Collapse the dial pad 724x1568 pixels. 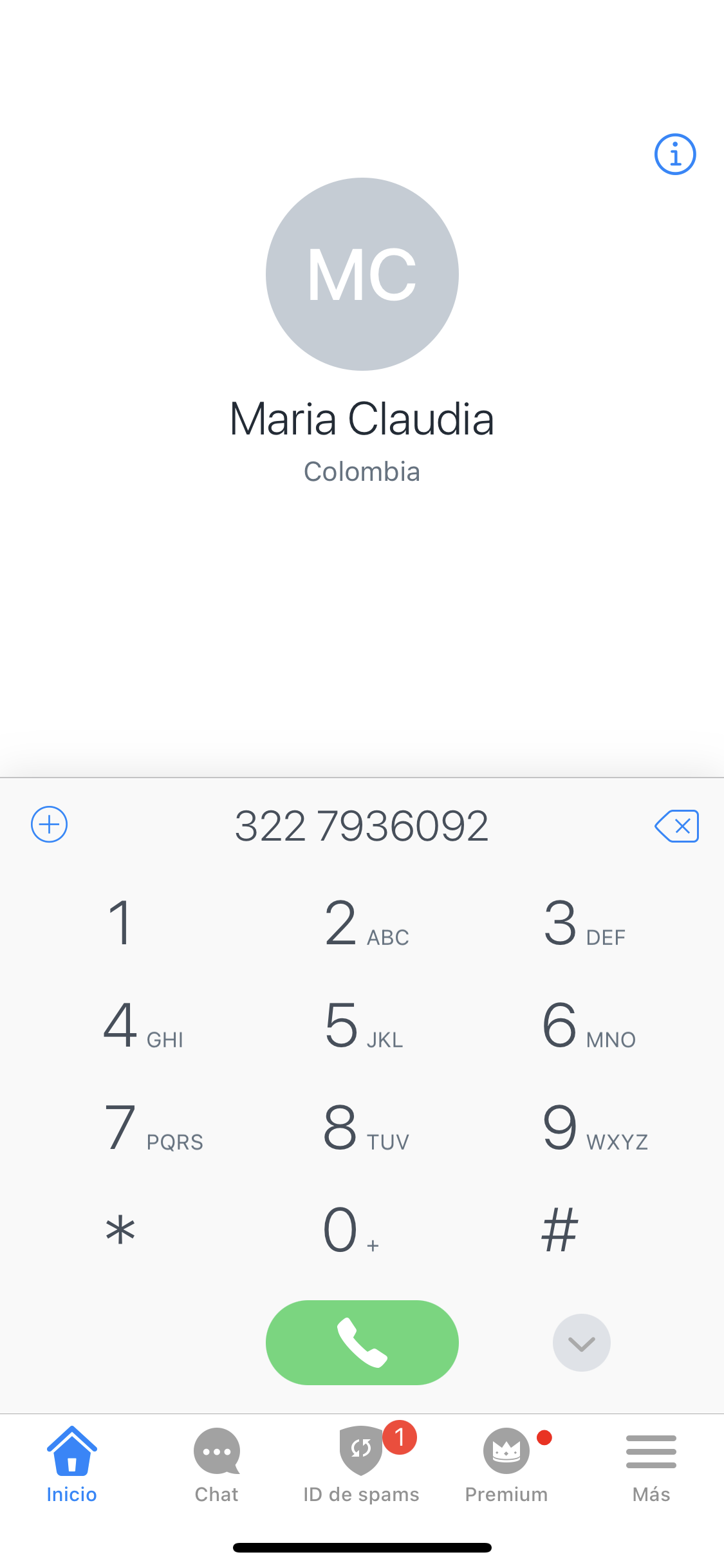pyautogui.click(x=581, y=1343)
